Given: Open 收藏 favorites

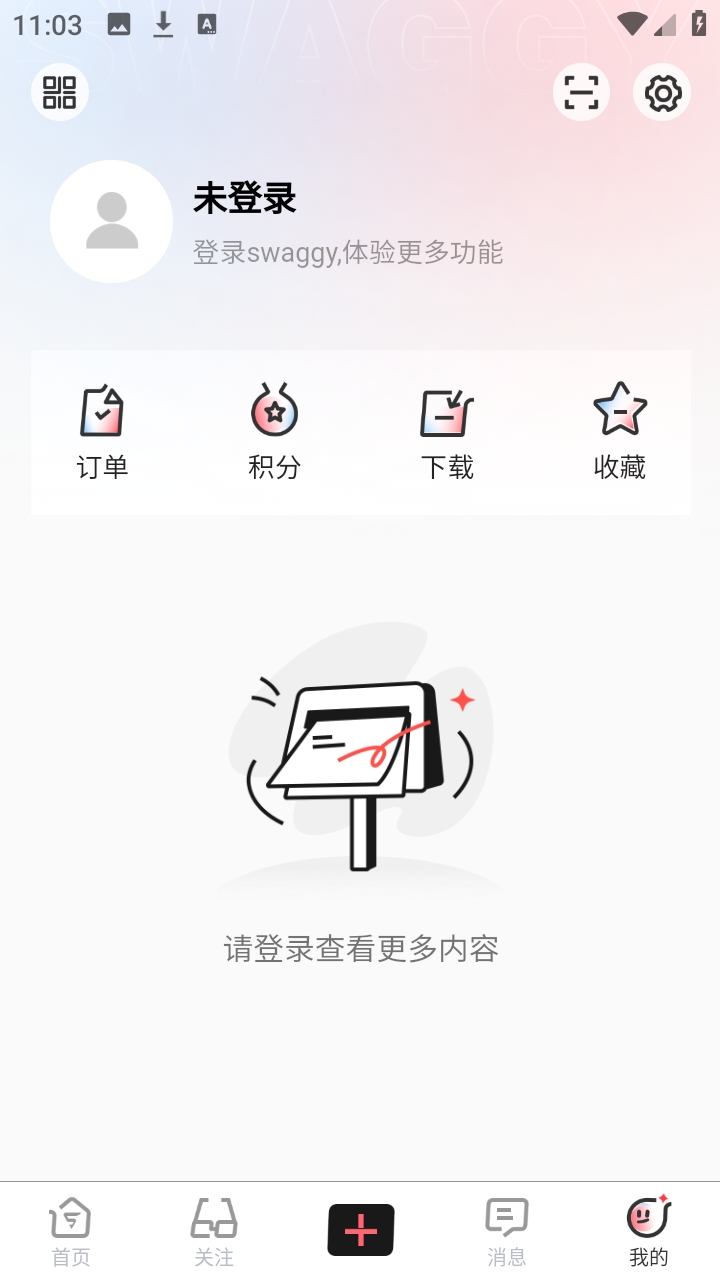Looking at the screenshot, I should [x=620, y=432].
